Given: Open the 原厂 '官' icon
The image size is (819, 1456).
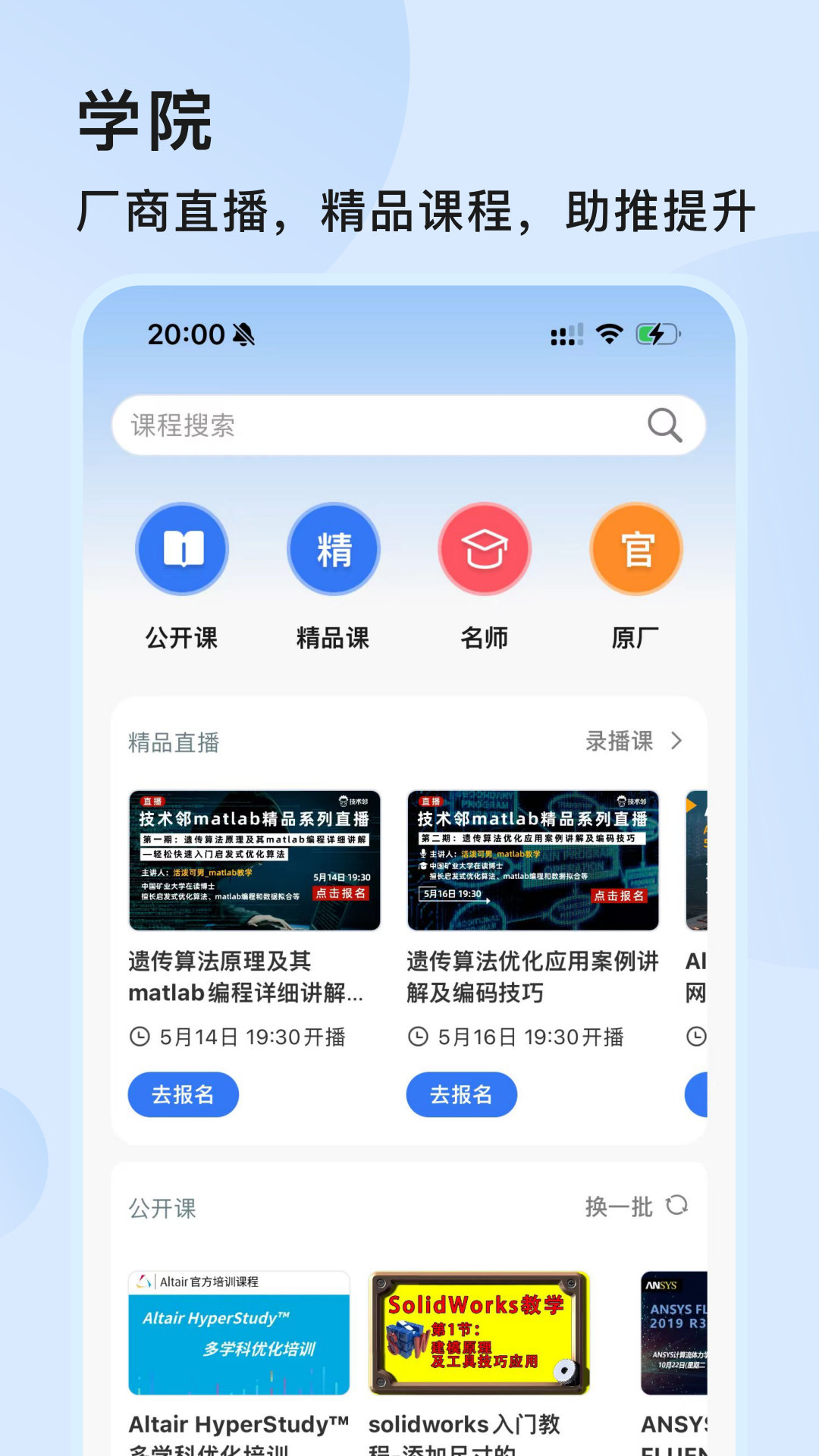Looking at the screenshot, I should (636, 549).
